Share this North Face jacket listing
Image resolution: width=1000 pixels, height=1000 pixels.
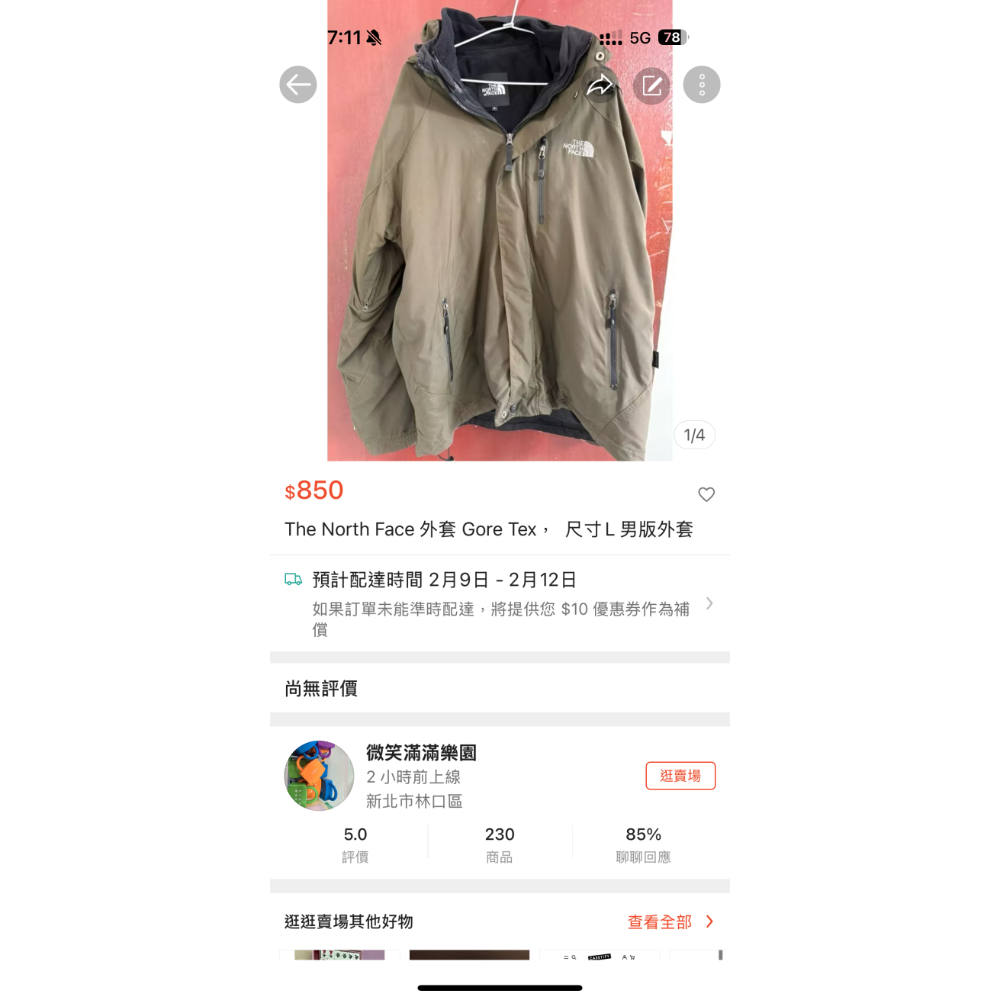(x=600, y=86)
